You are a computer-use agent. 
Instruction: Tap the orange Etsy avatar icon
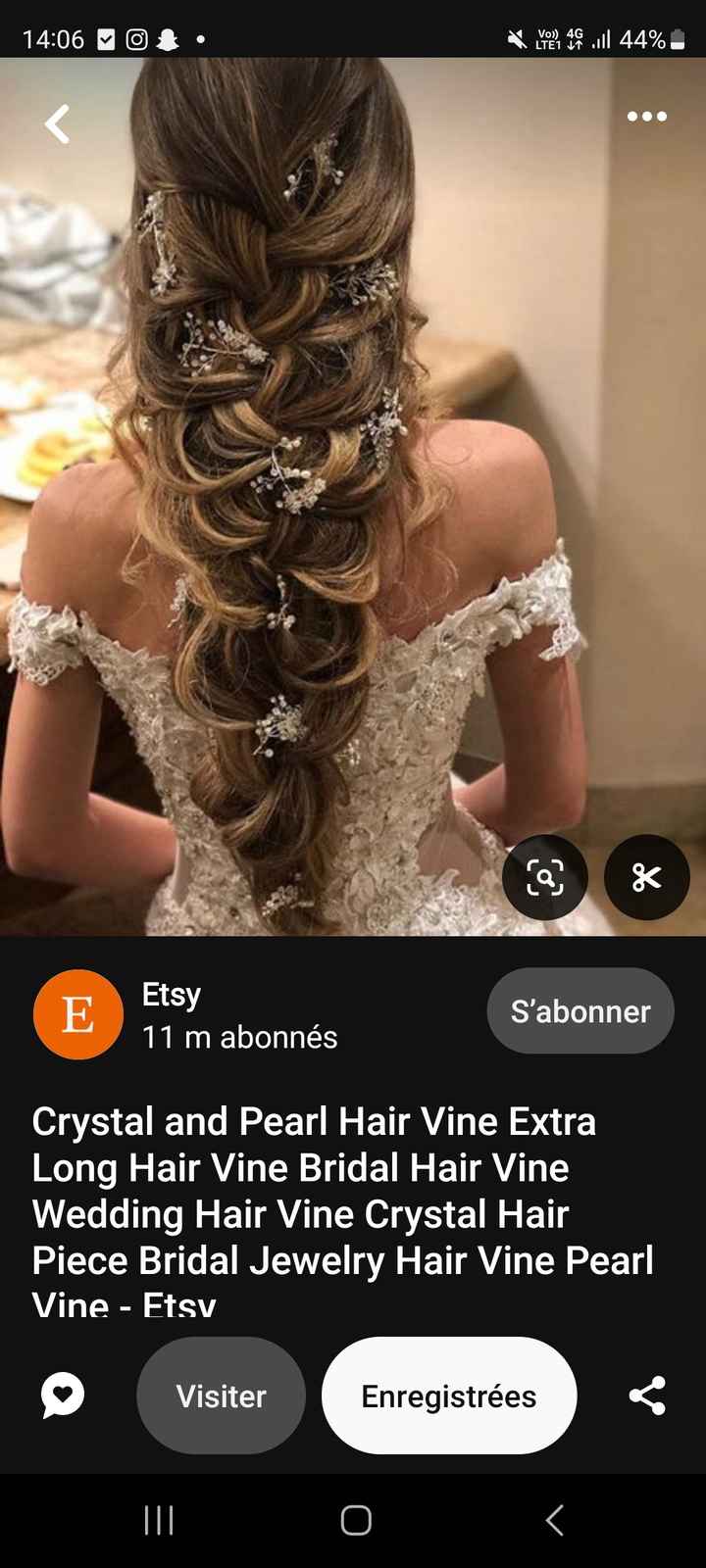(78, 1014)
